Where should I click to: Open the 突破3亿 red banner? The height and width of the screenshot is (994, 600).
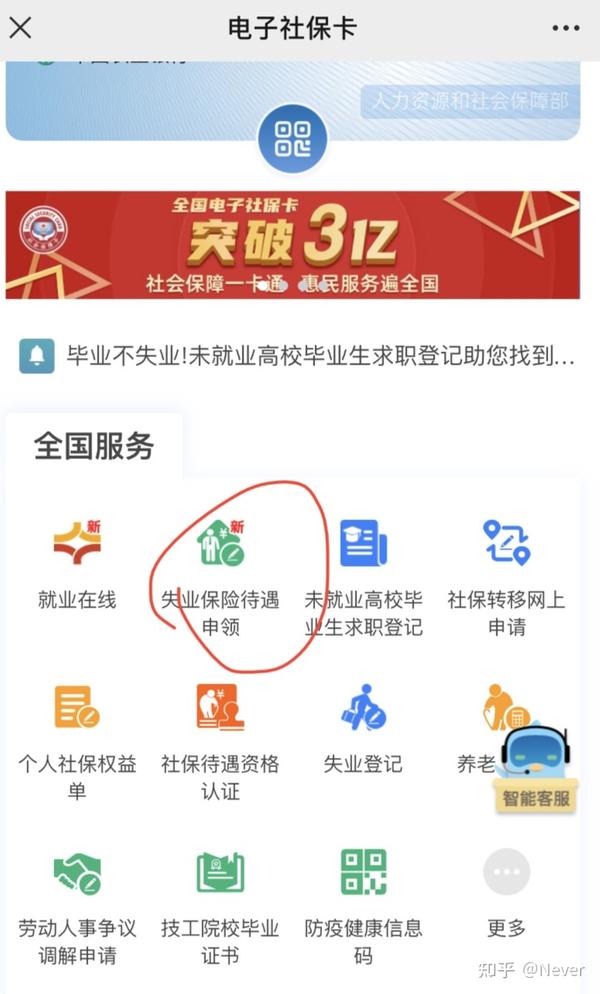pyautogui.click(x=292, y=245)
